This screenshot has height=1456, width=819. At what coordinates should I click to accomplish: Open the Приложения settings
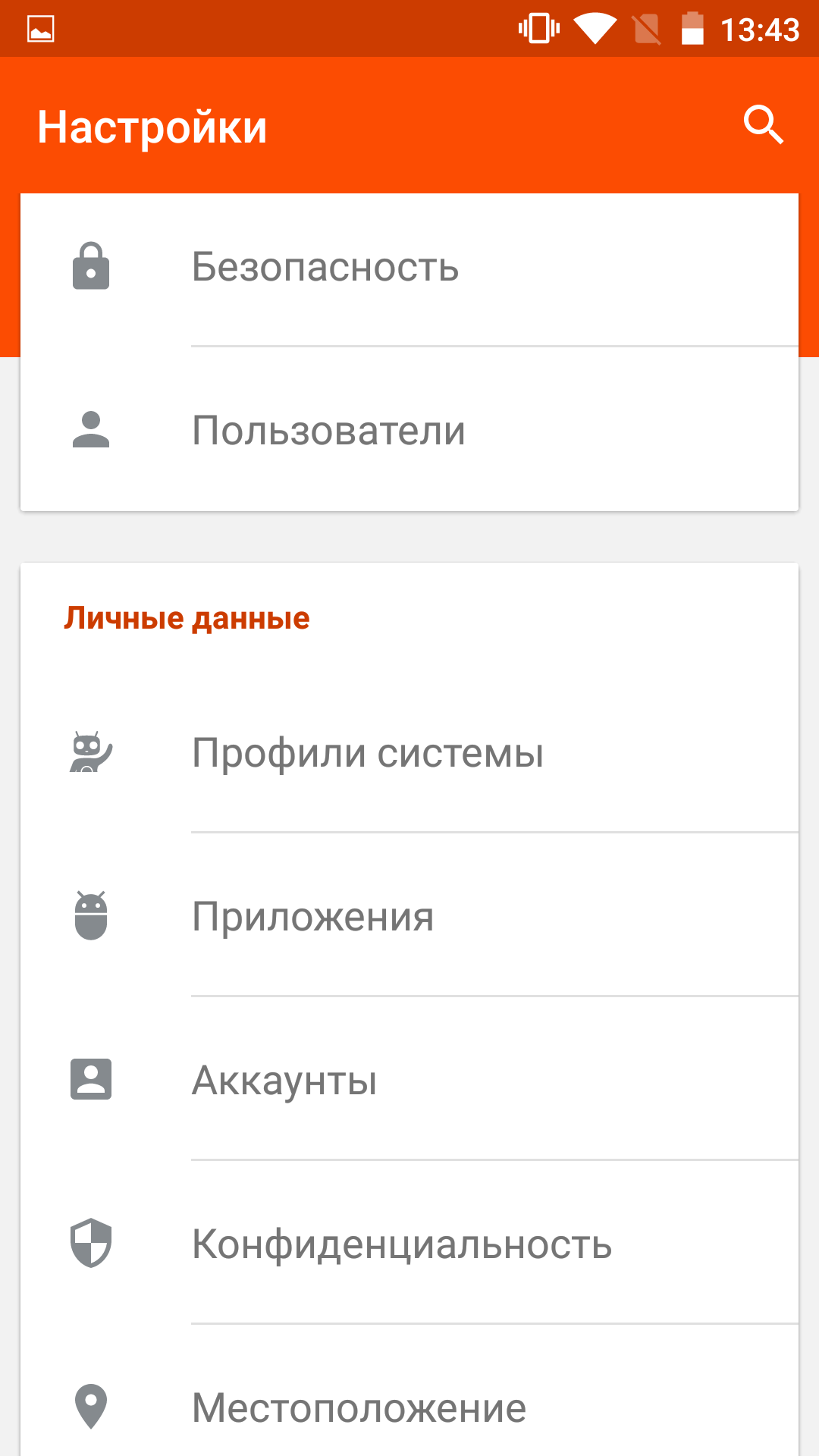point(409,915)
